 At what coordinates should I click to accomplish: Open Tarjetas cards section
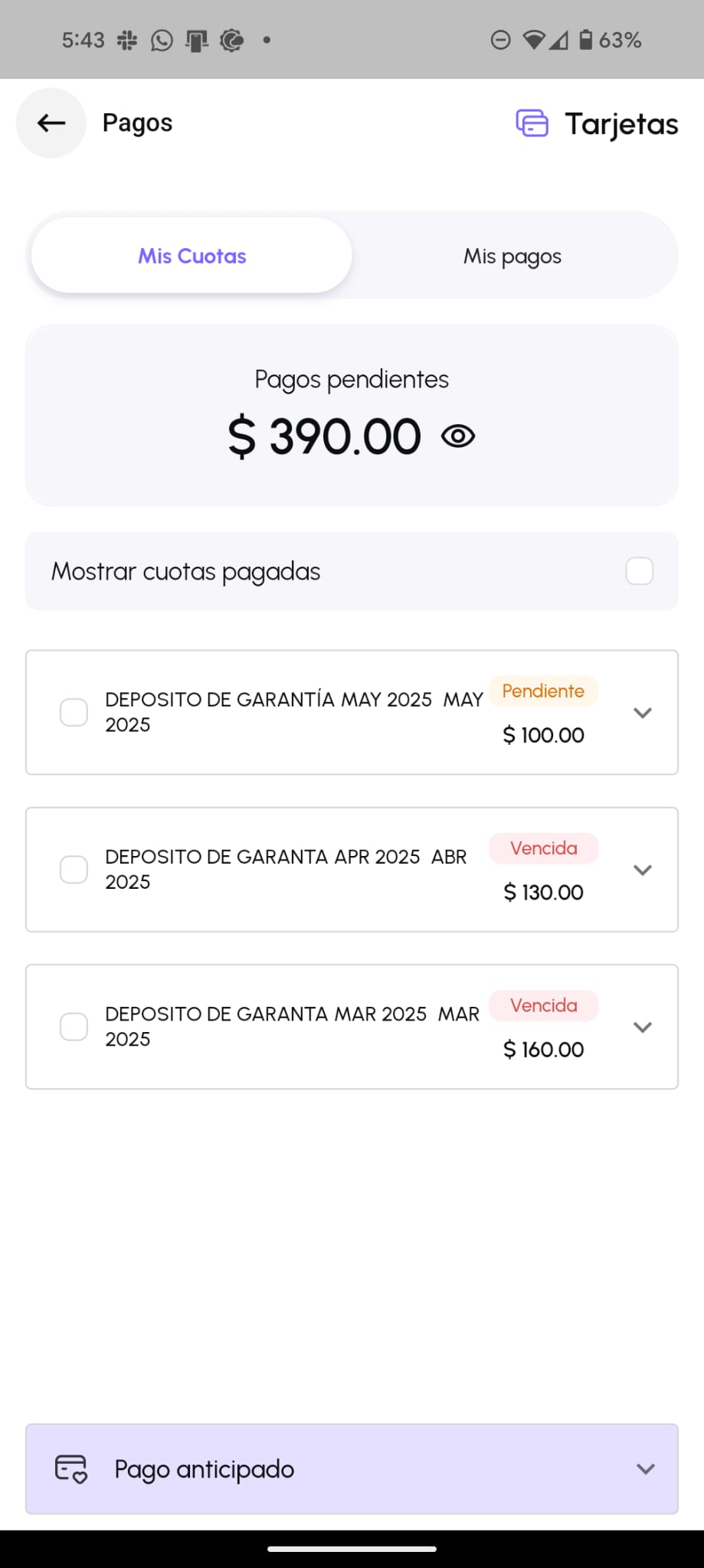(x=598, y=124)
